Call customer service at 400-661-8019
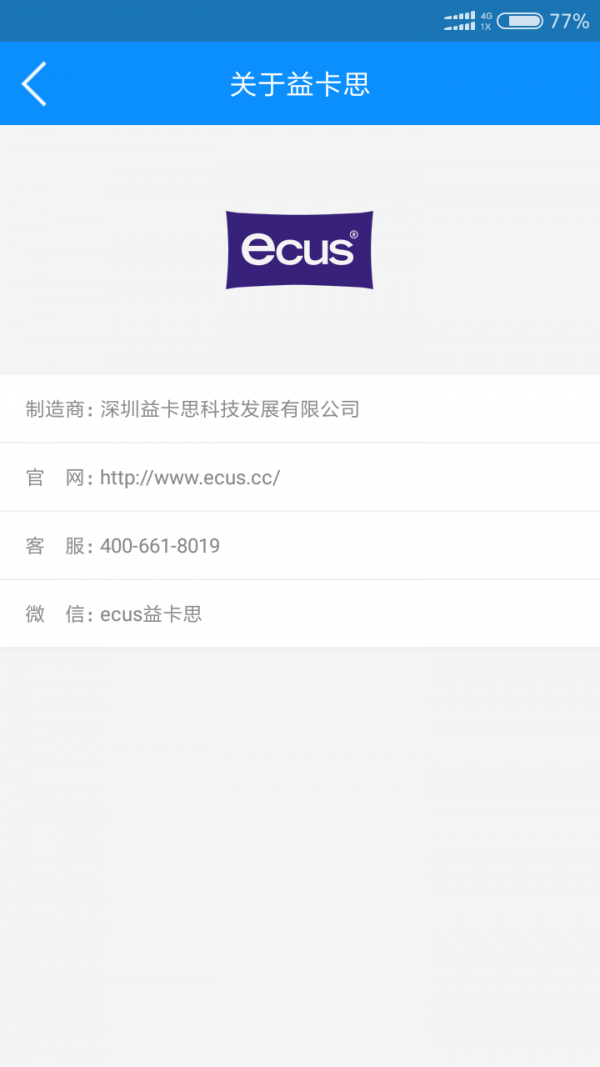 point(160,546)
